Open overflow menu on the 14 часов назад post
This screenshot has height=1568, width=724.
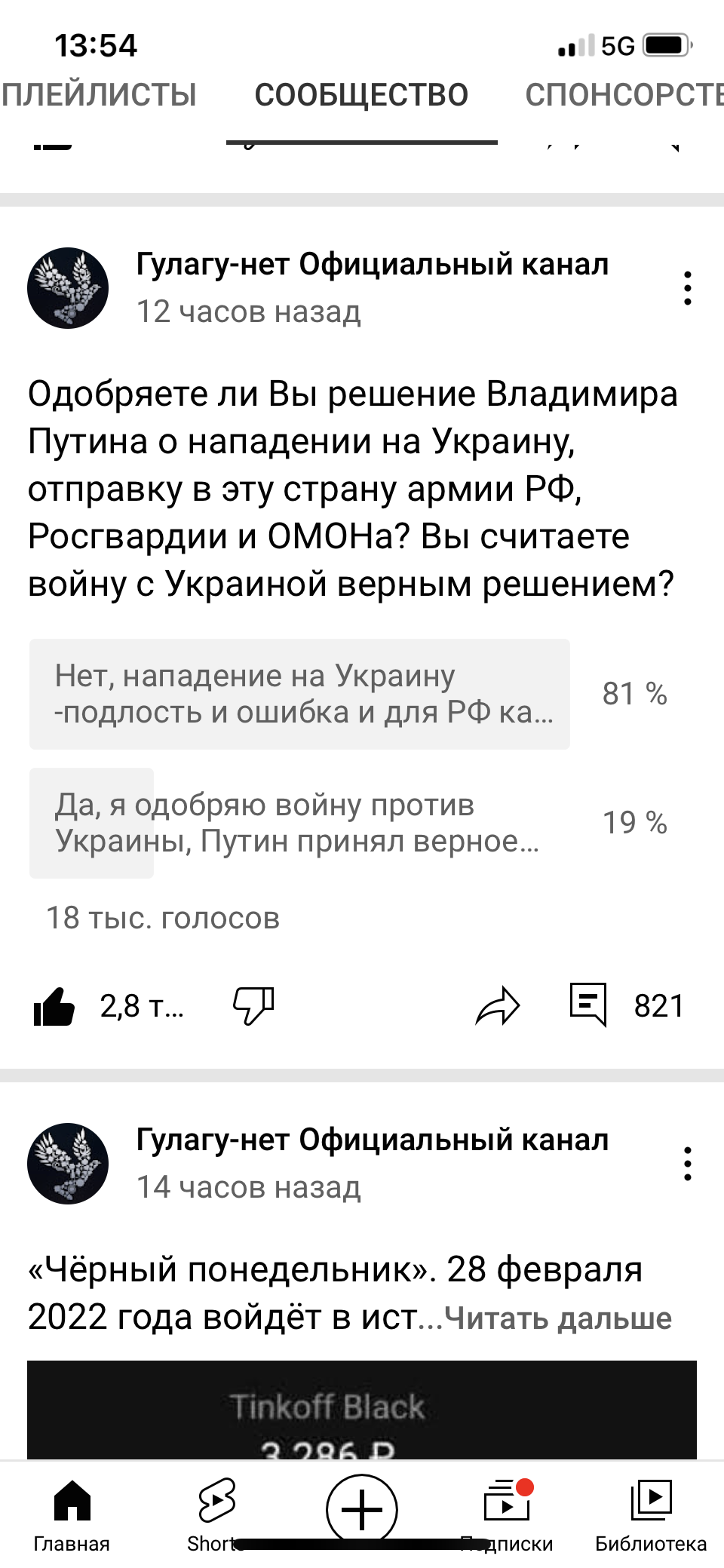687,1164
